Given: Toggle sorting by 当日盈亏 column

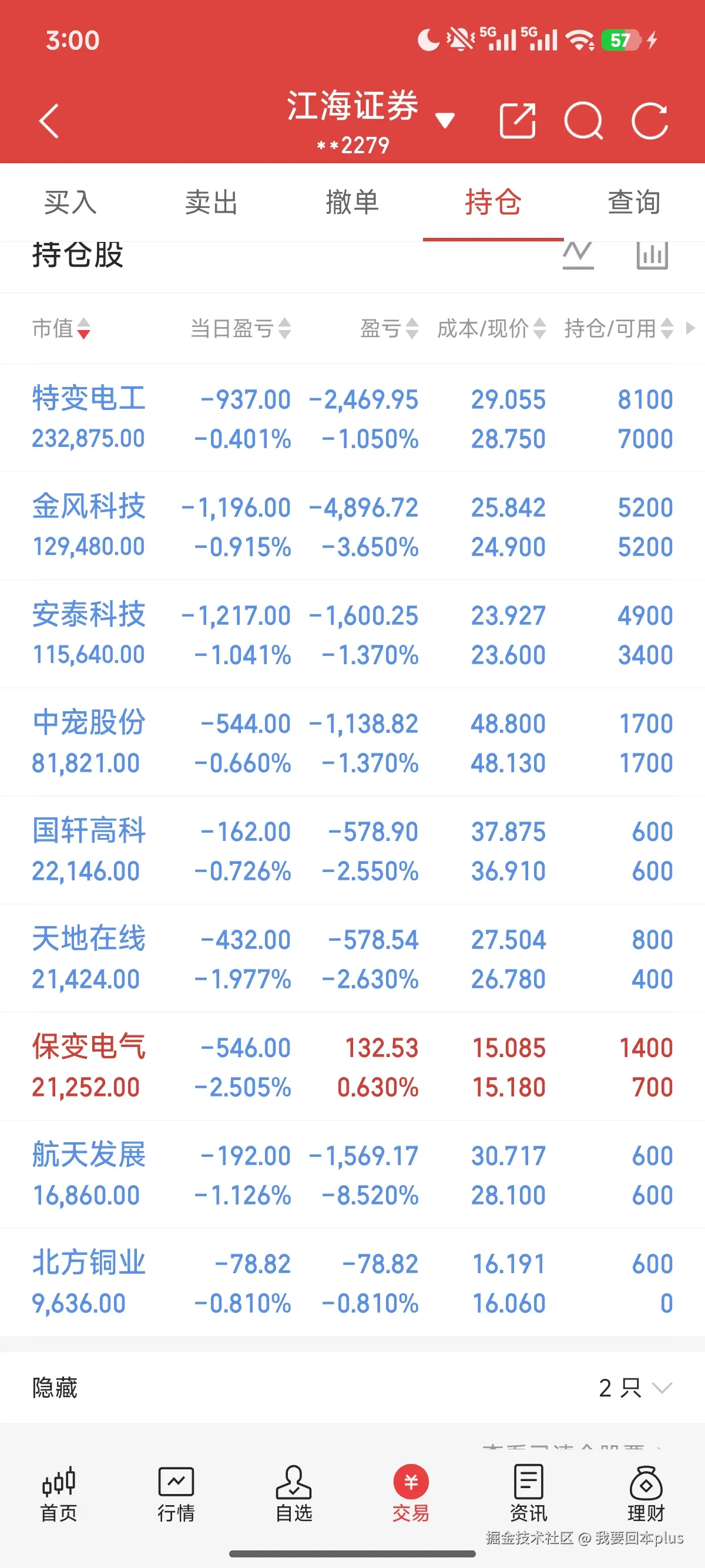Looking at the screenshot, I should (x=239, y=329).
